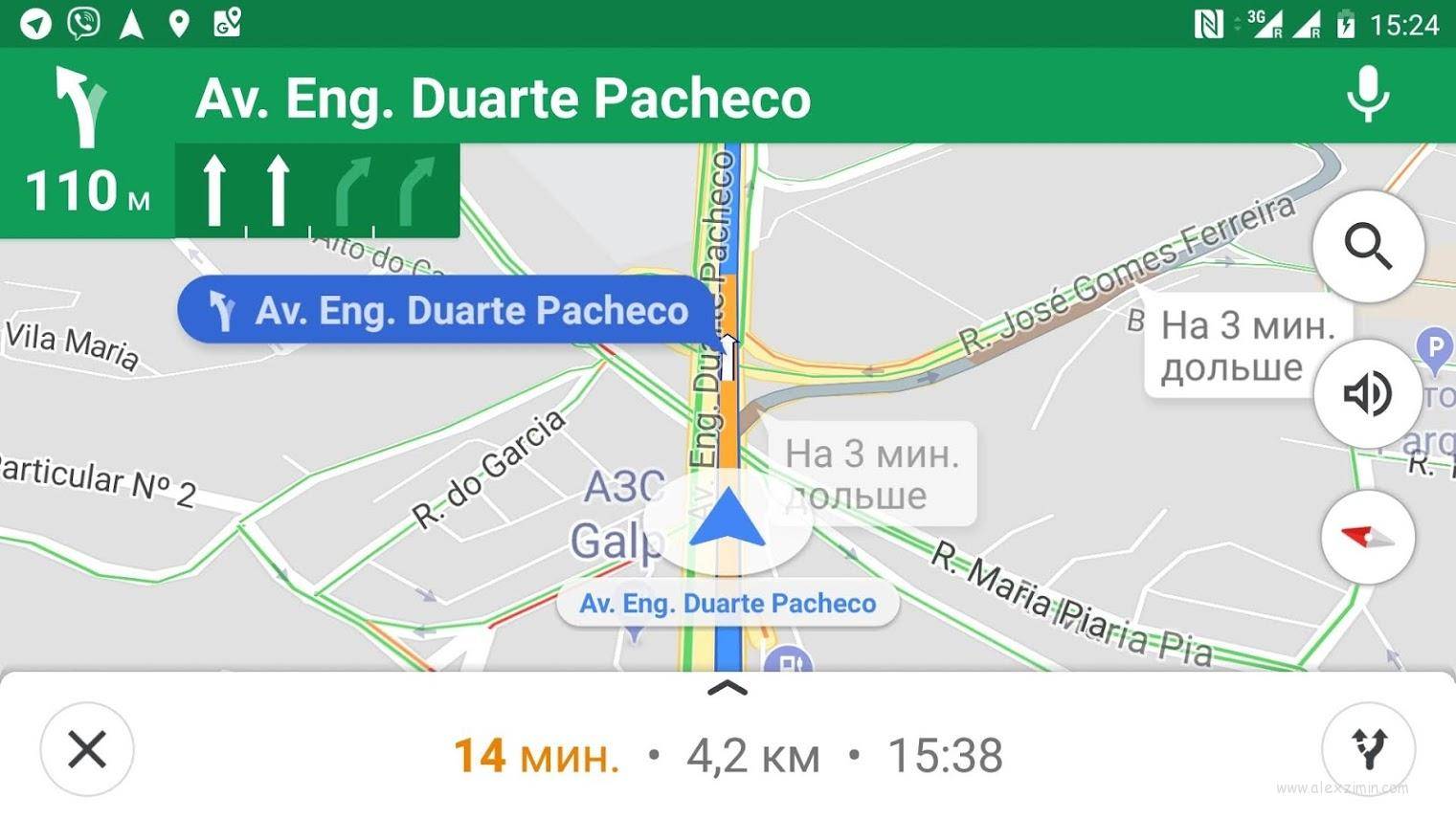The image size is (1456, 819).
Task: Tap the compass to reorient the map
Action: pos(1368,538)
